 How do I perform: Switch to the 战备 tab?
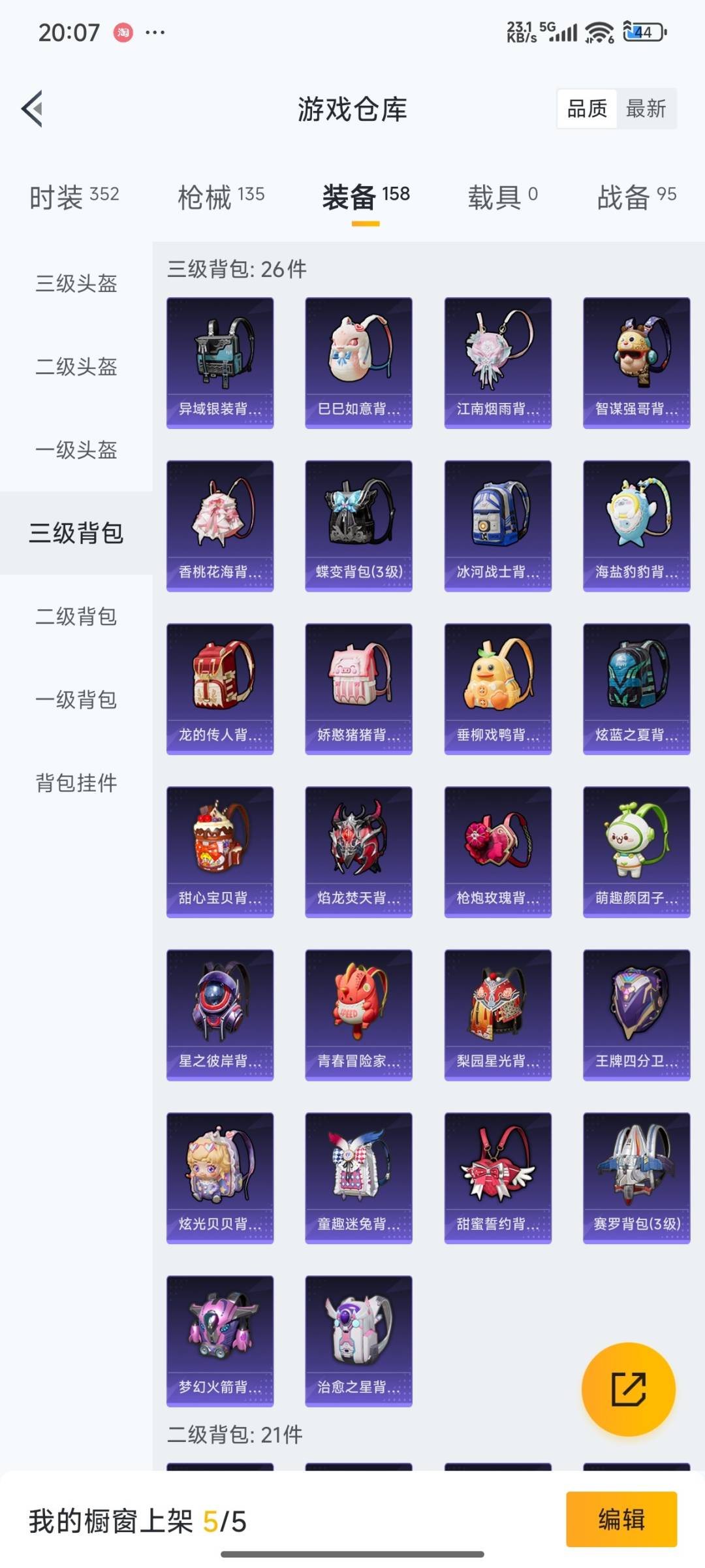click(x=636, y=197)
